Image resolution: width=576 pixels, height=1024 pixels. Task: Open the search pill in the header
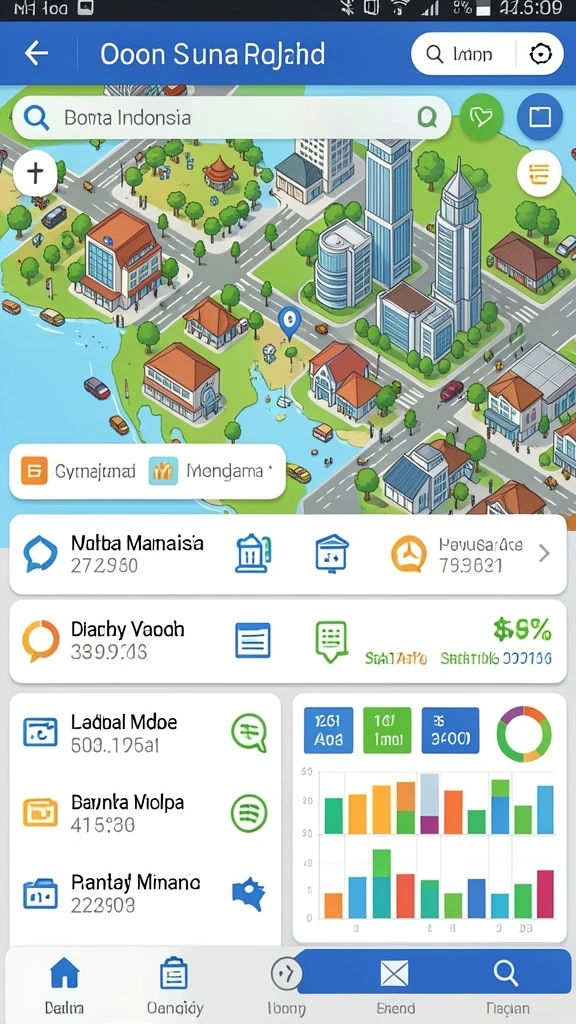(x=463, y=54)
